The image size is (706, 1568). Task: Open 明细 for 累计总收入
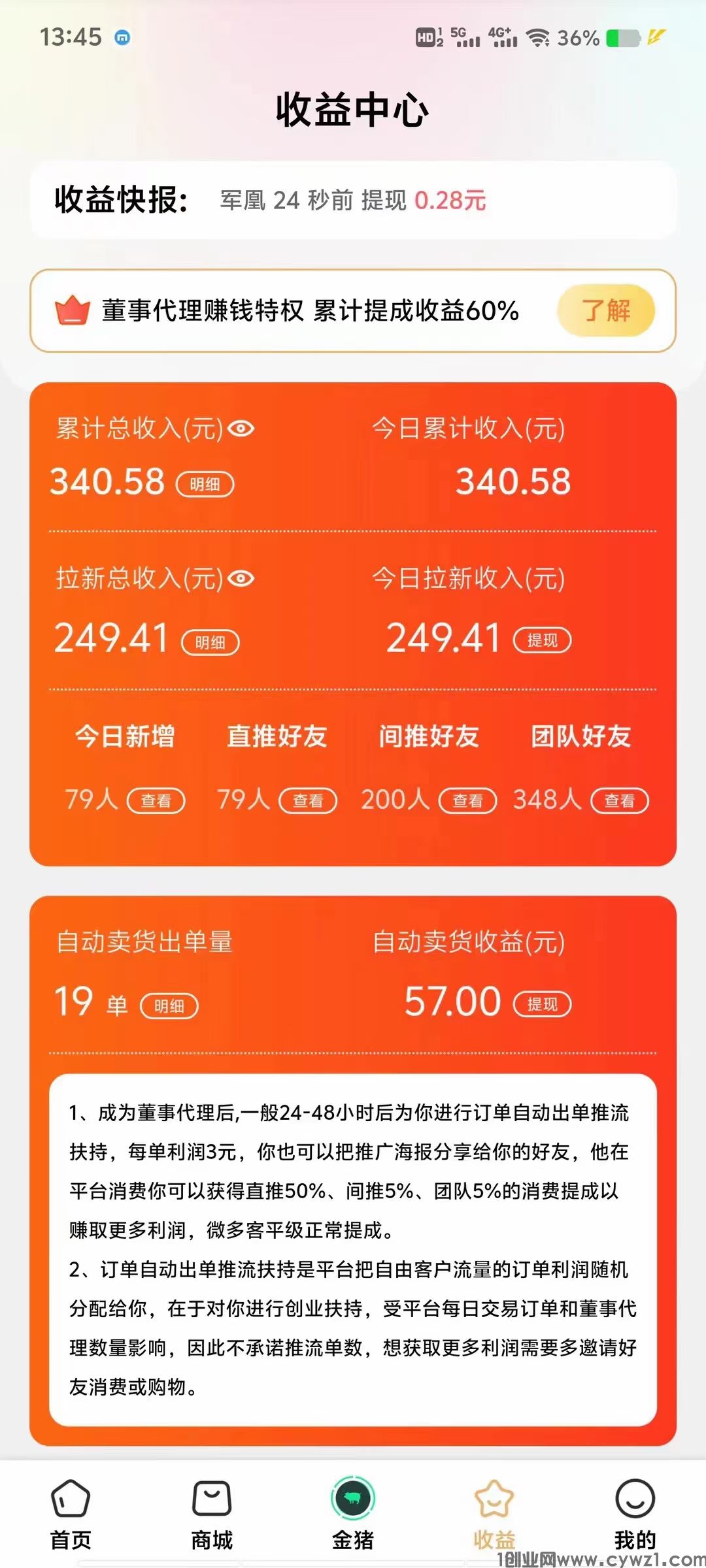(x=205, y=484)
